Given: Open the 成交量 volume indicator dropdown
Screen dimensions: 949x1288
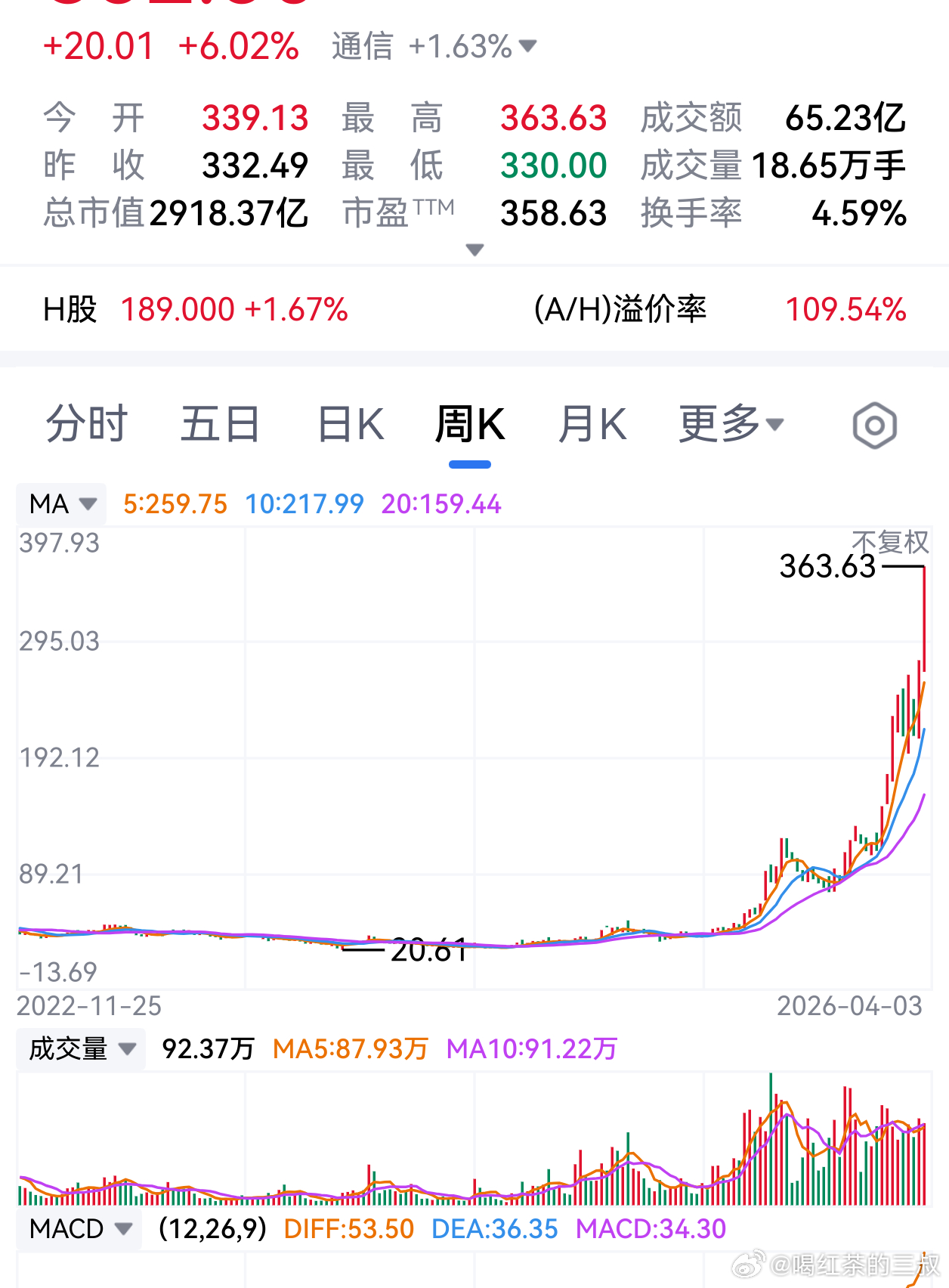Looking at the screenshot, I should pyautogui.click(x=79, y=1049).
